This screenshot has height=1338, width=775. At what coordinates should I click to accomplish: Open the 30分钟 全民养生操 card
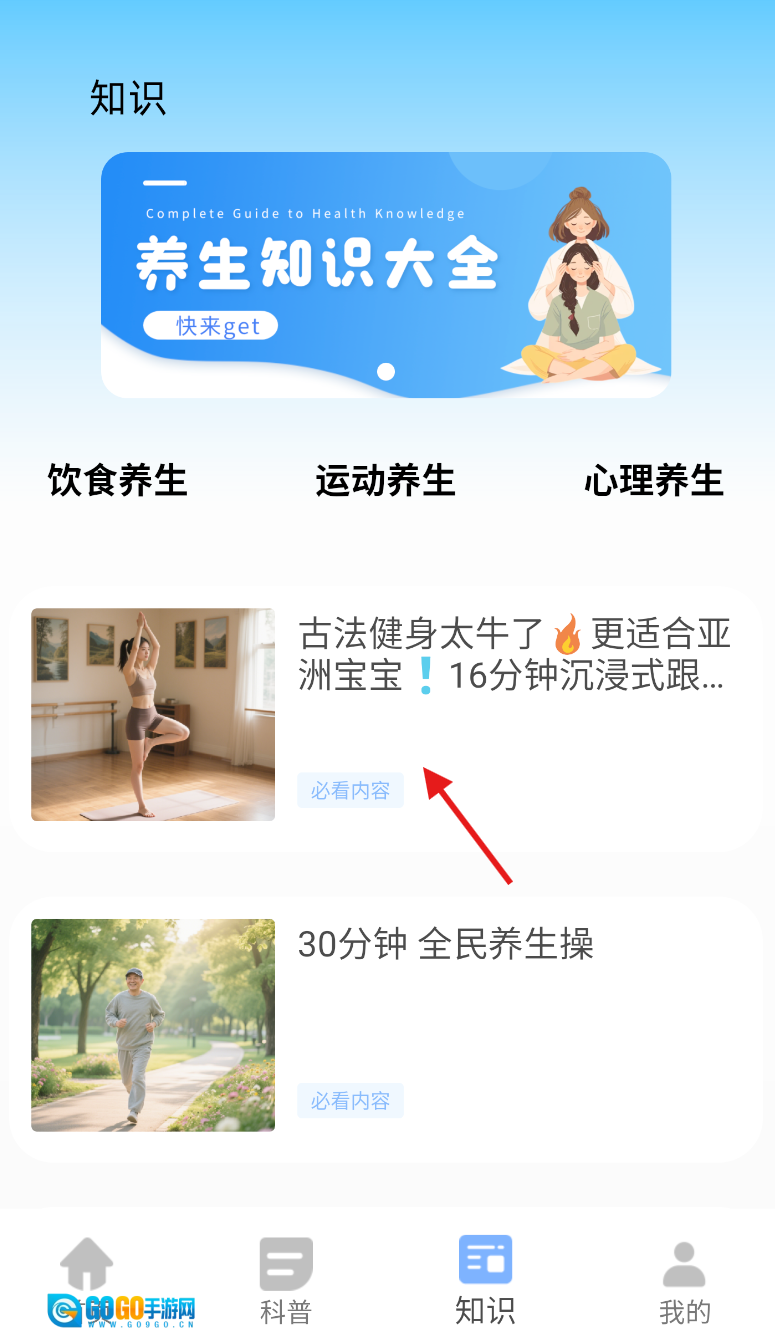(385, 1028)
